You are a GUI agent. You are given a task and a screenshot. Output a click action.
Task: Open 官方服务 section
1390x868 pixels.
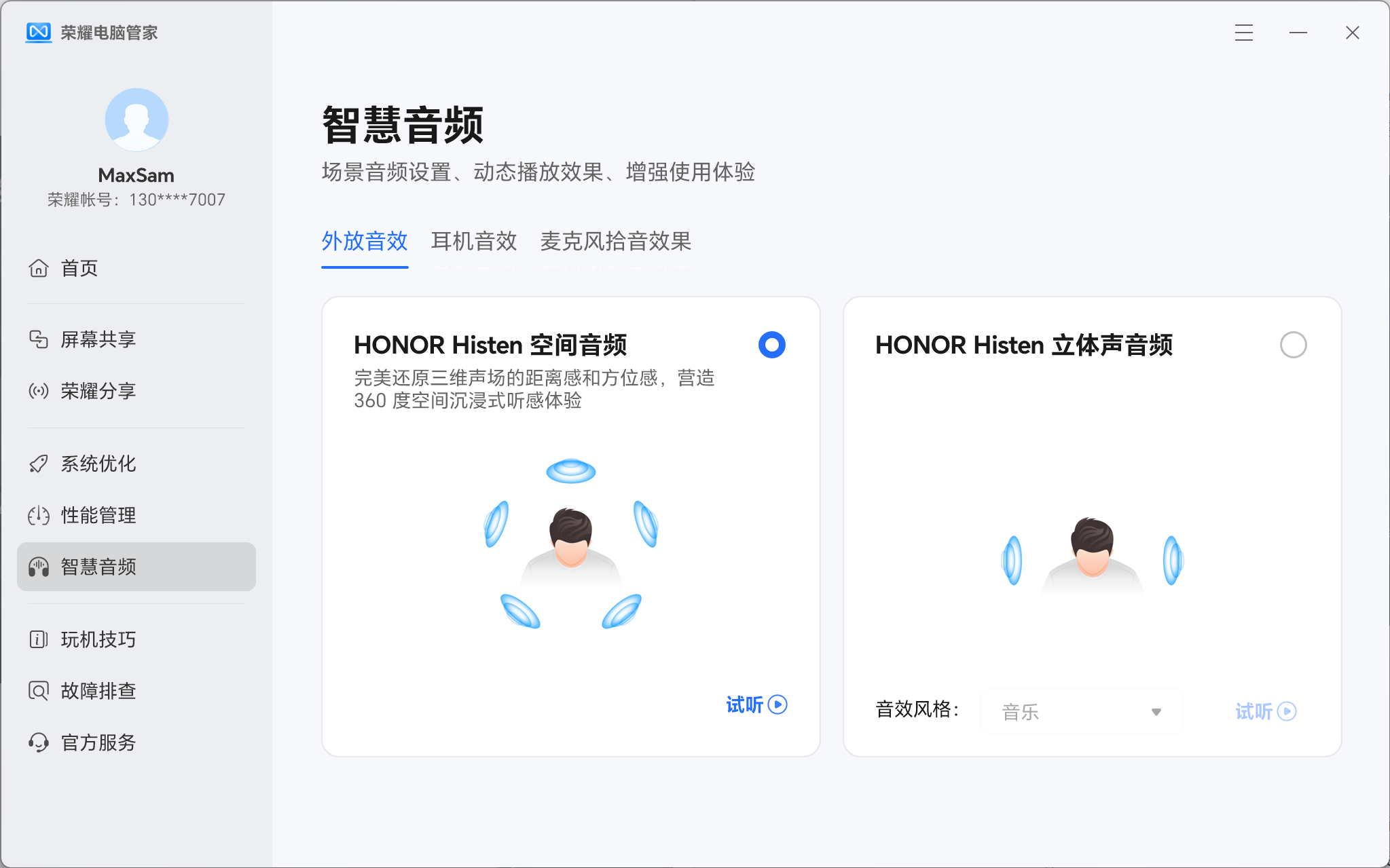tap(98, 742)
